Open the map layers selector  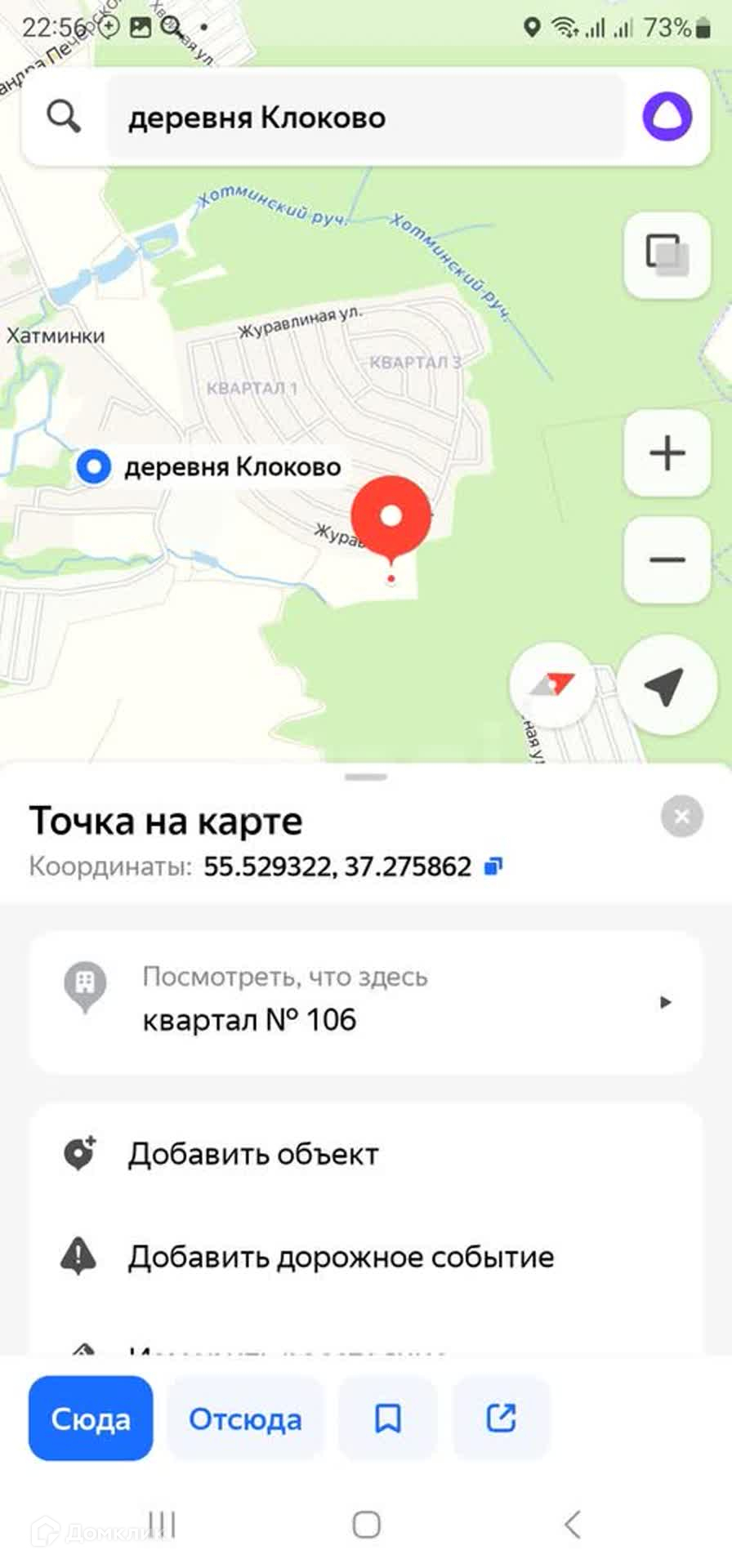pyautogui.click(x=667, y=255)
